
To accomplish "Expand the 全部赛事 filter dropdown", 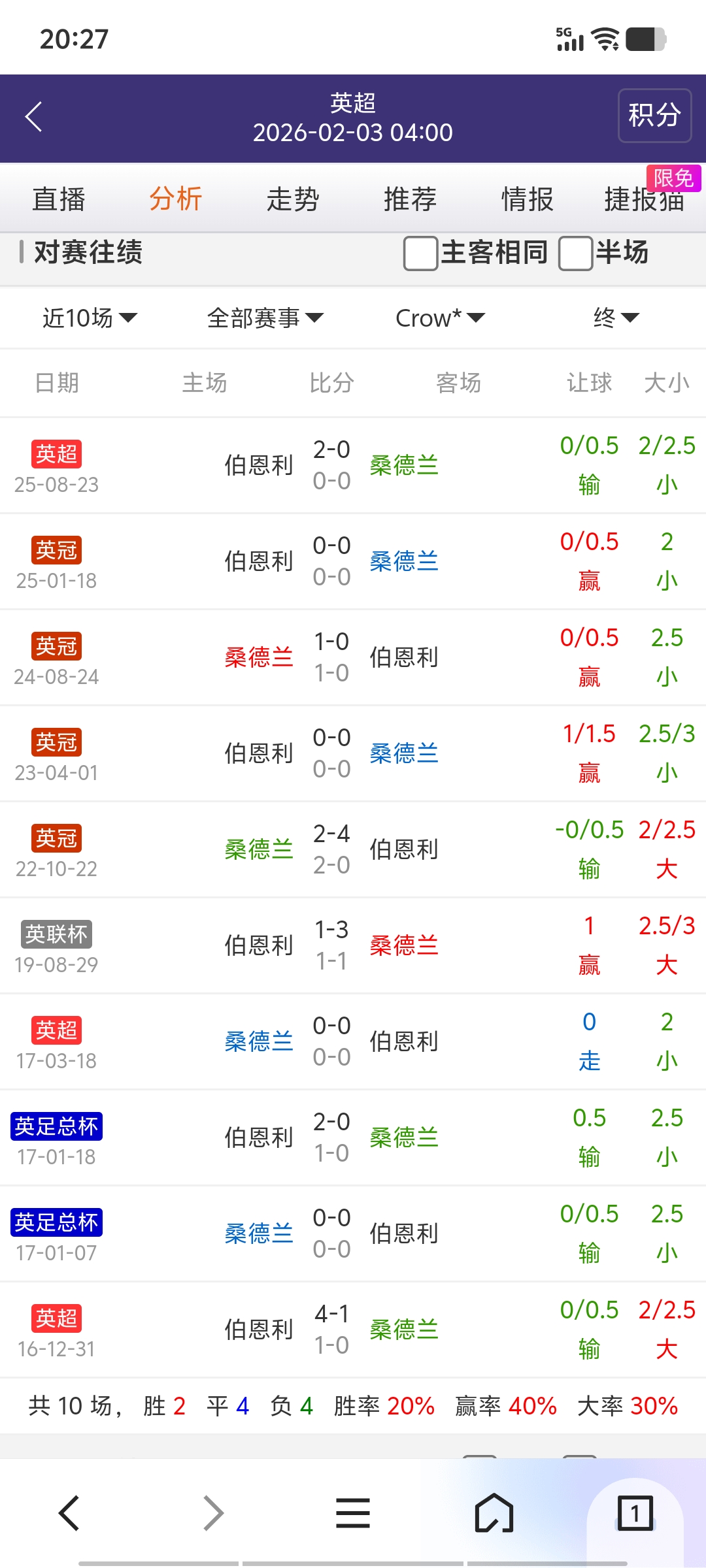I will click(265, 318).
